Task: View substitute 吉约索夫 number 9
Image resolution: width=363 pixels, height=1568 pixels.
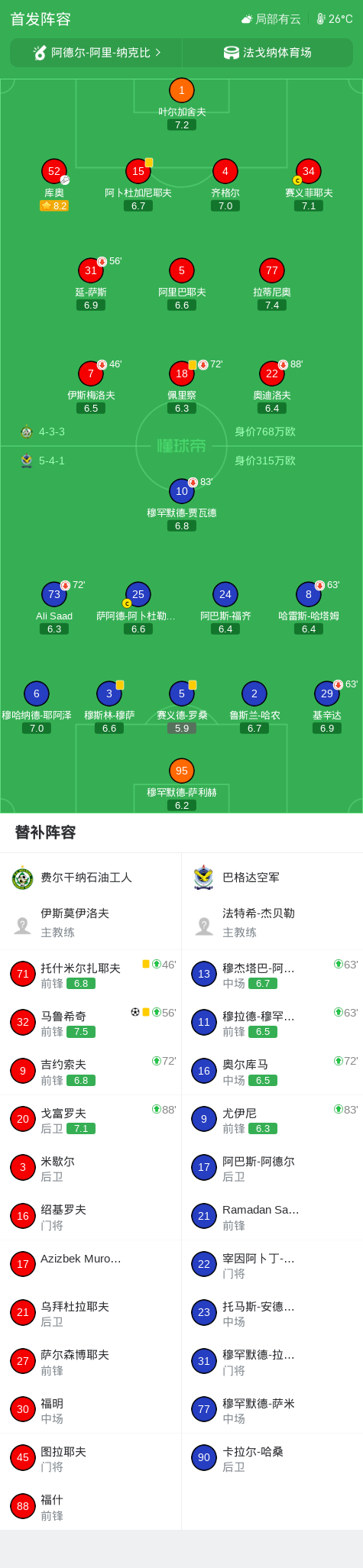Action: [x=91, y=1071]
